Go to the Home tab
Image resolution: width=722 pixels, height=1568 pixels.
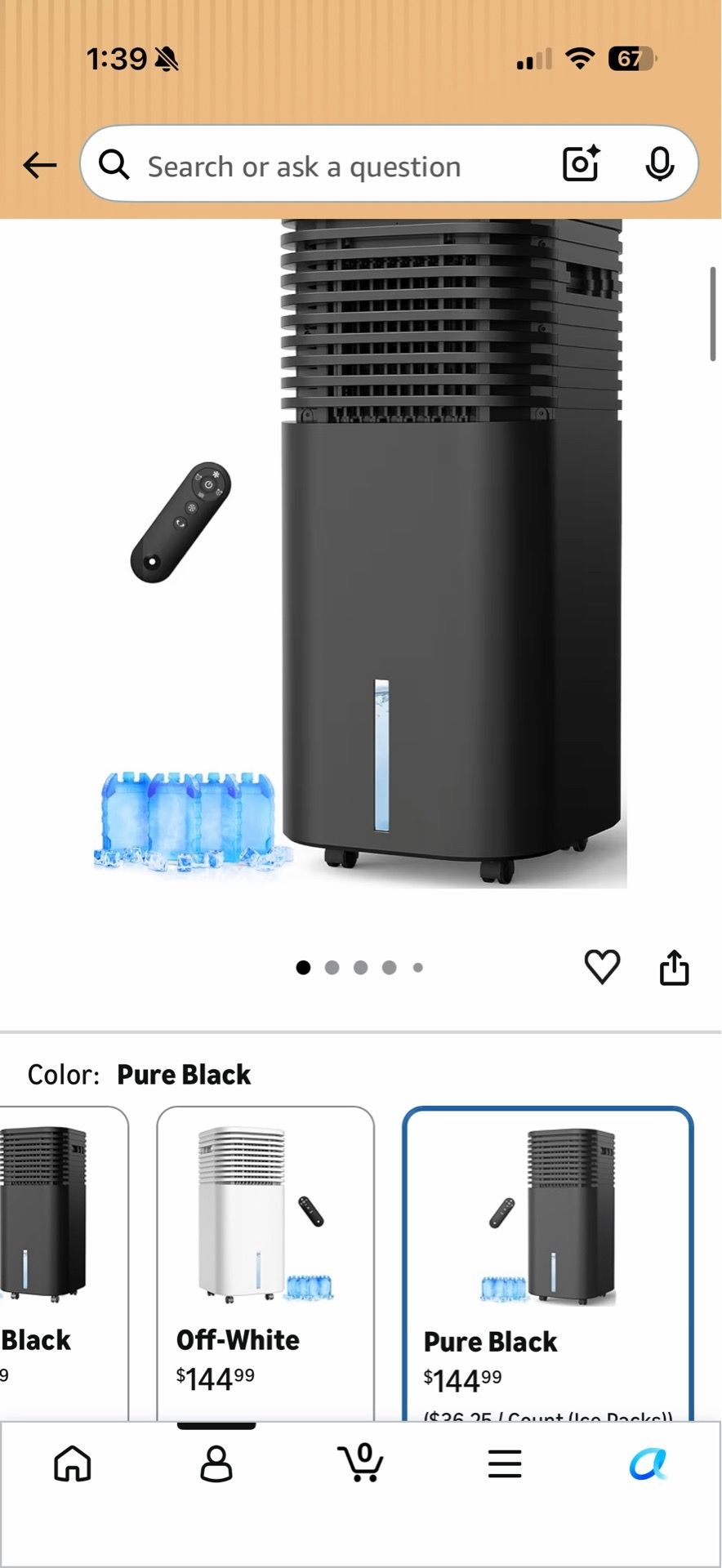click(x=73, y=1463)
